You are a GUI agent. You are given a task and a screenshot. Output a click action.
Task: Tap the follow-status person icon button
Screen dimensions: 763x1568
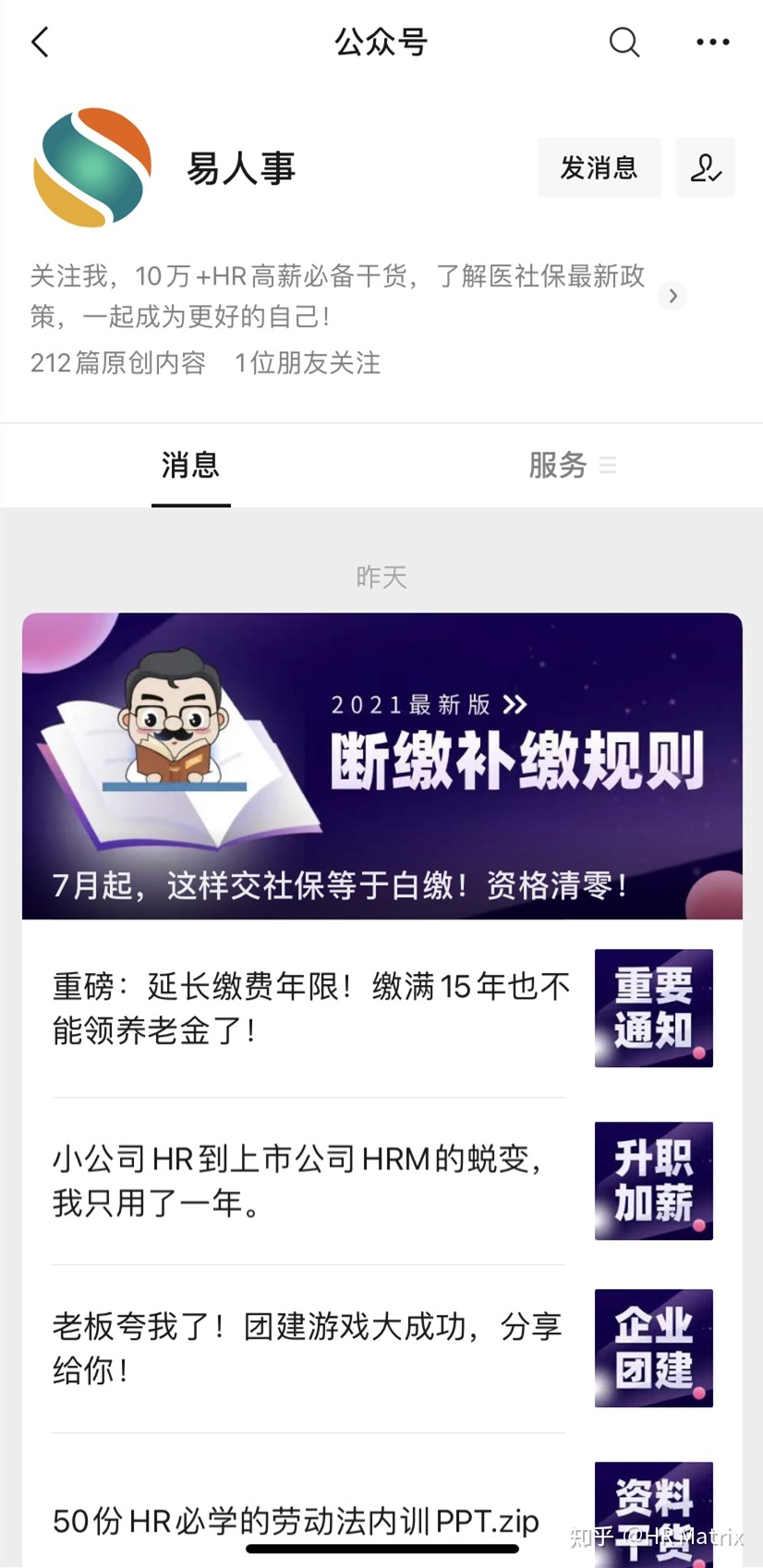[x=705, y=168]
